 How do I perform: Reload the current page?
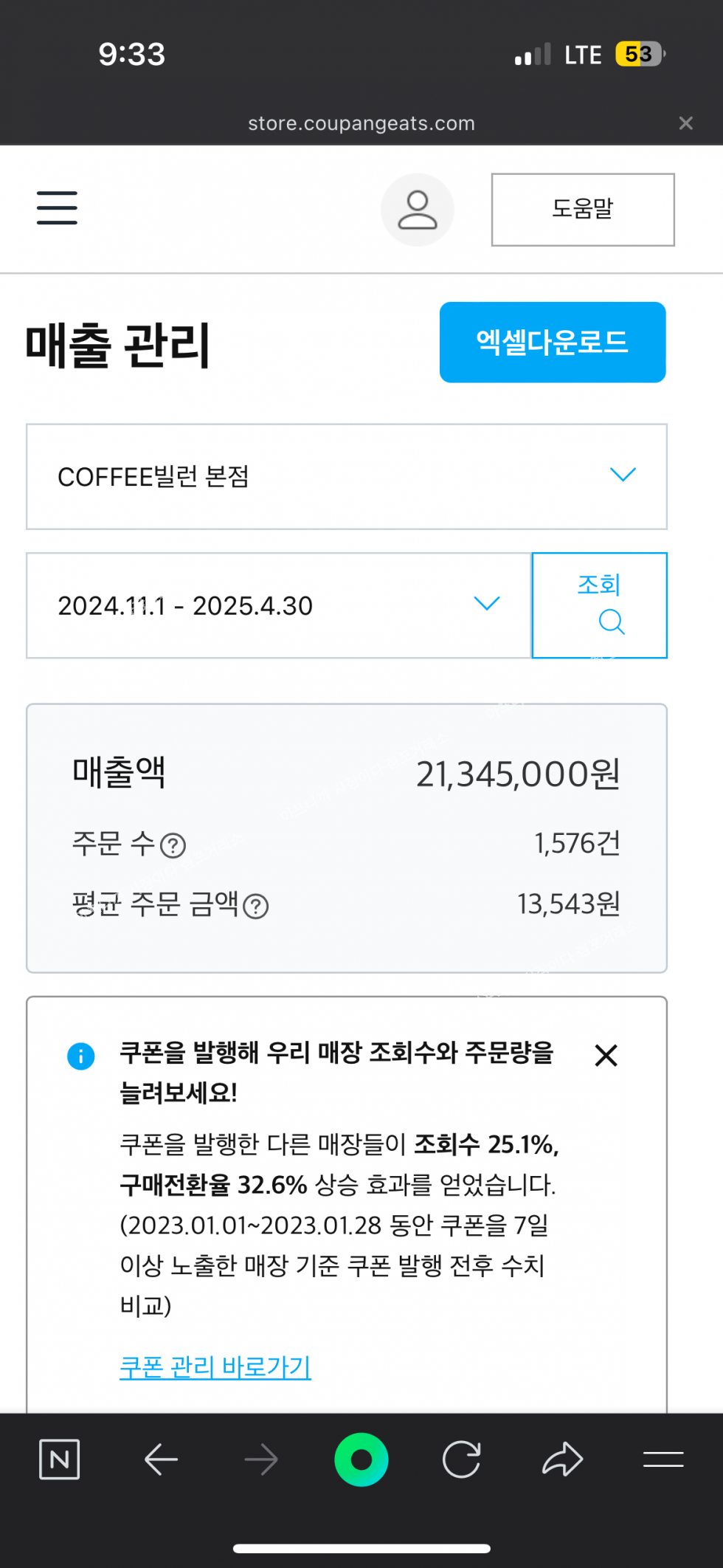(461, 1459)
